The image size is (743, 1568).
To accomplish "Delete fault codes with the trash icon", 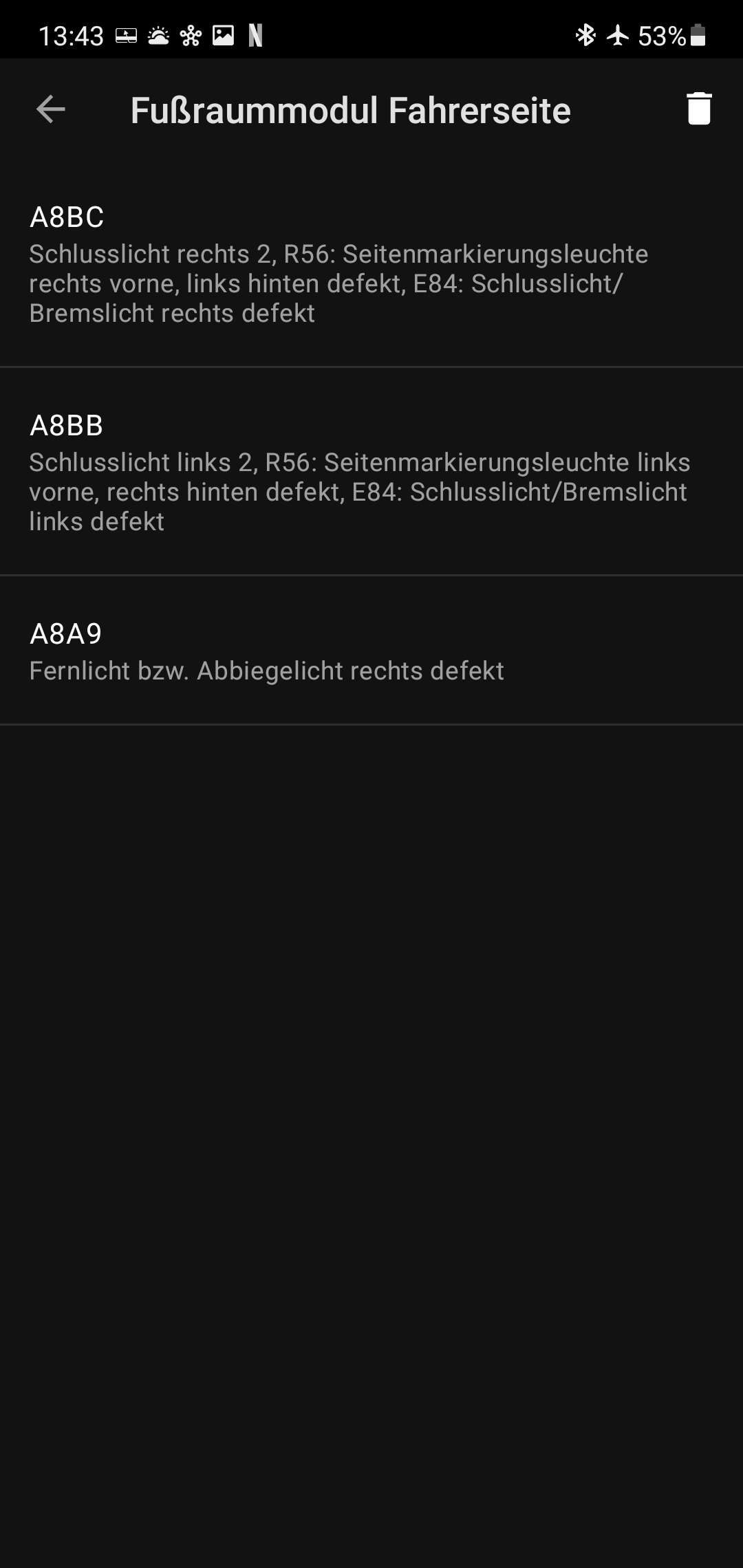I will (x=698, y=109).
